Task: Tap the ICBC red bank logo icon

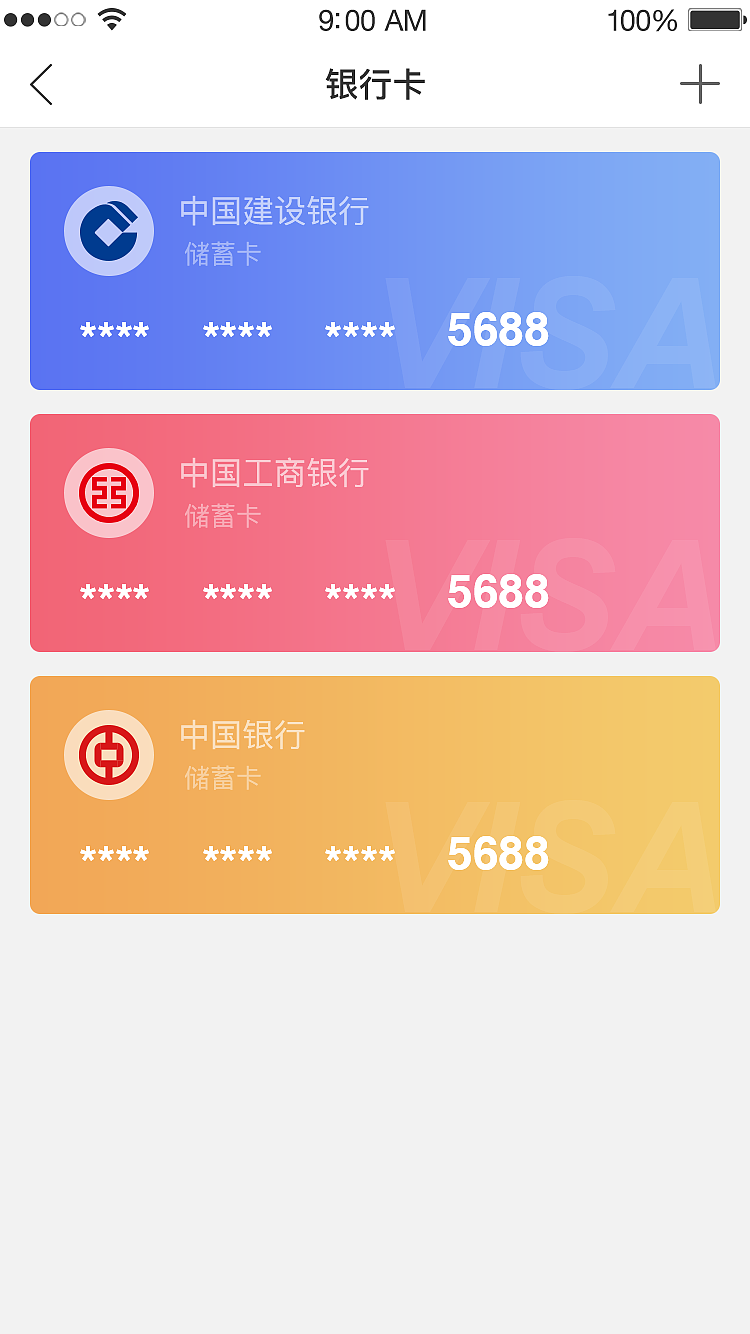Action: tap(109, 492)
